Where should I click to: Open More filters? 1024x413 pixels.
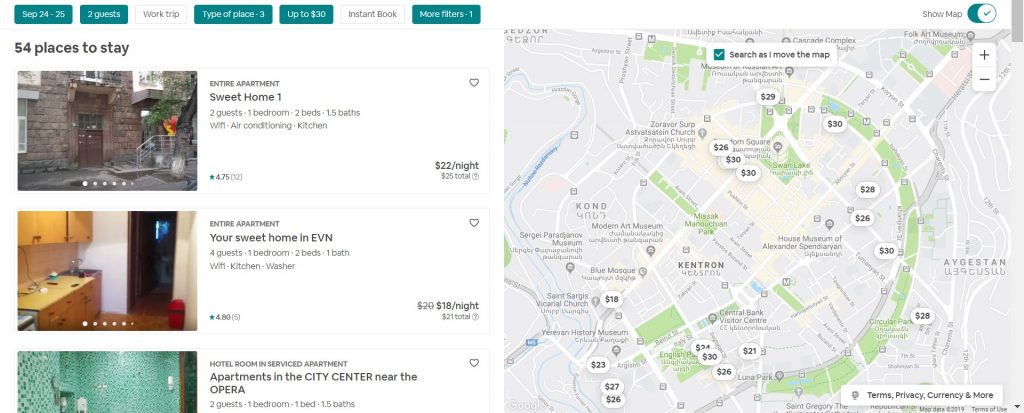[446, 14]
